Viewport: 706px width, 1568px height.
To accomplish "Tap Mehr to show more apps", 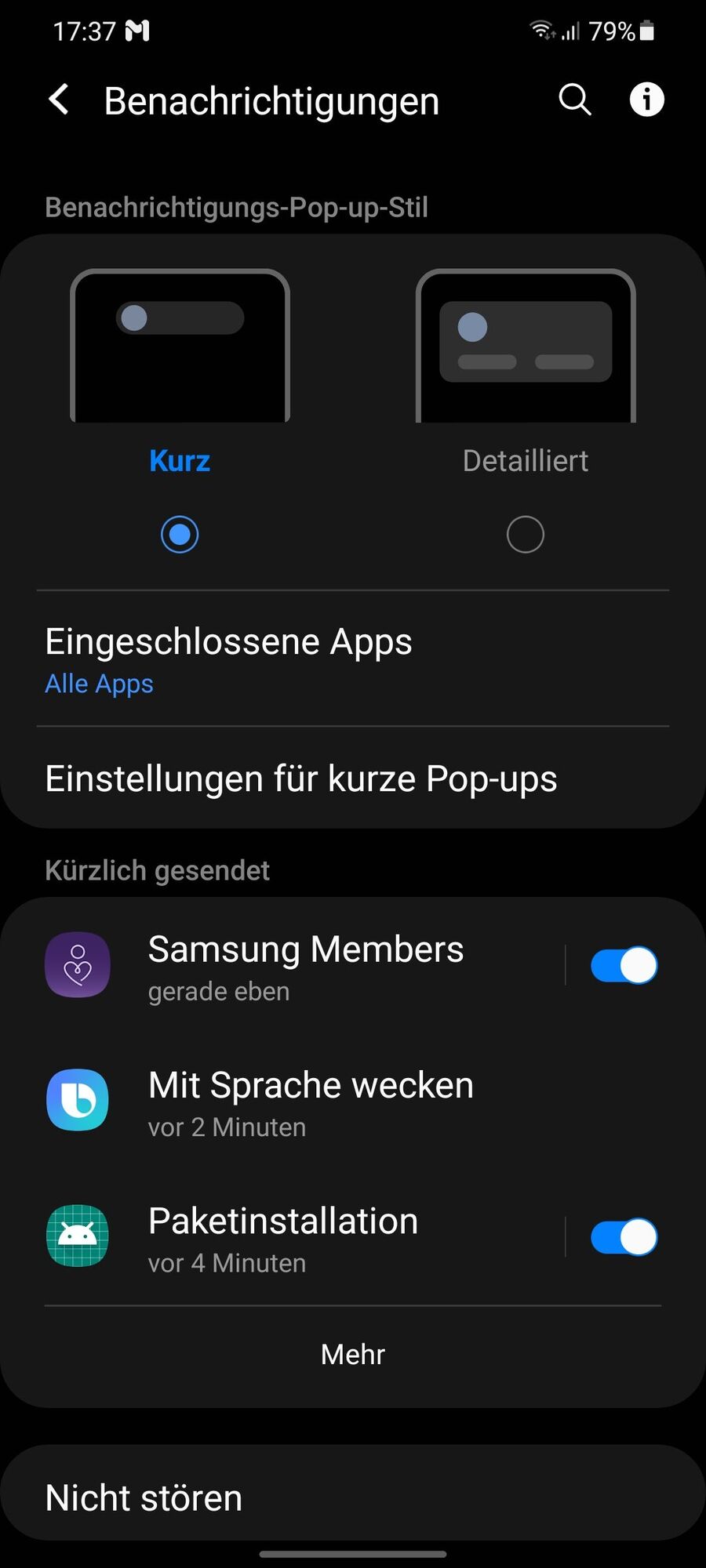I will click(353, 1355).
